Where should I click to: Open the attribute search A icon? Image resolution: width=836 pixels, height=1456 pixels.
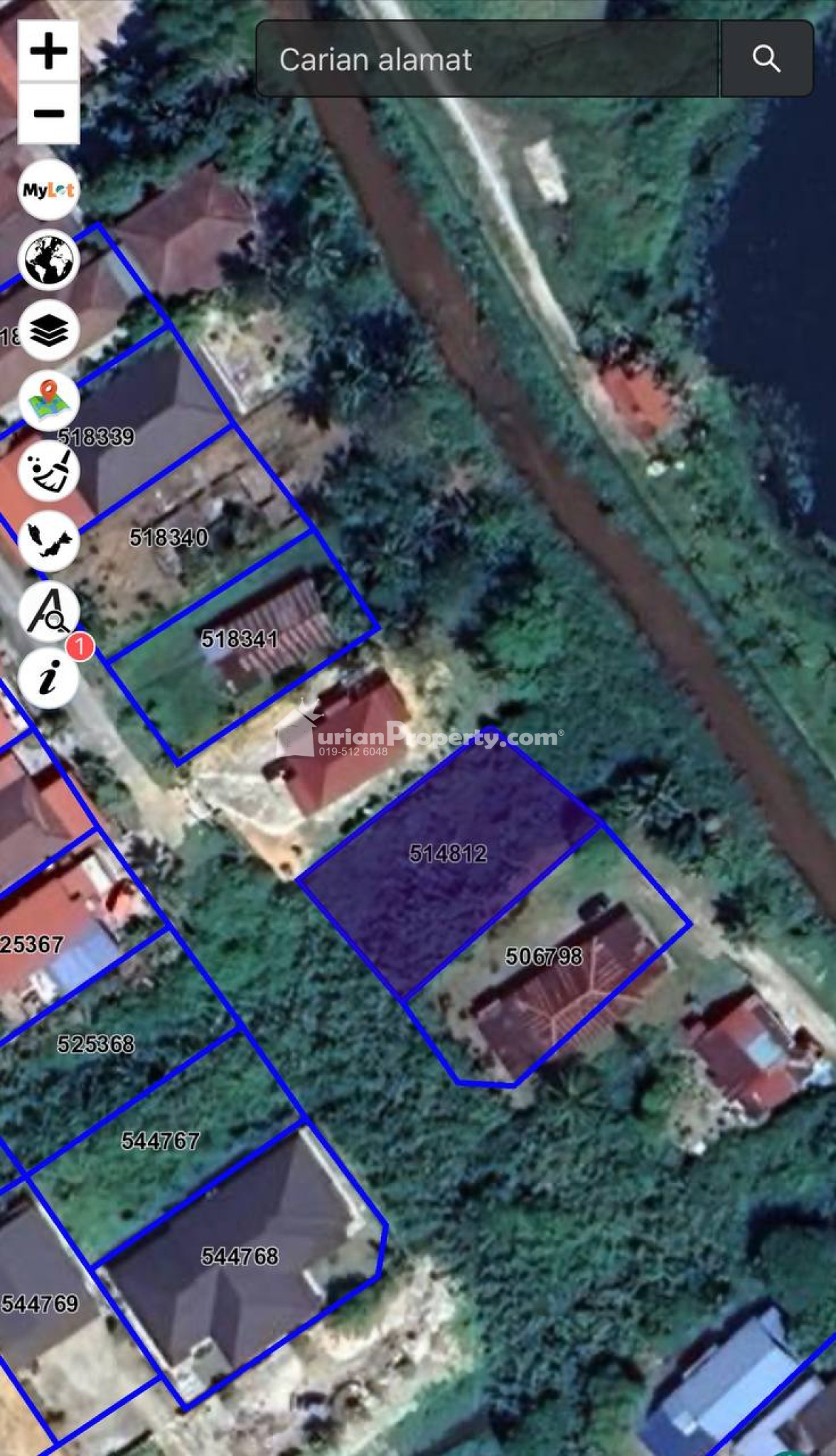pos(48,610)
